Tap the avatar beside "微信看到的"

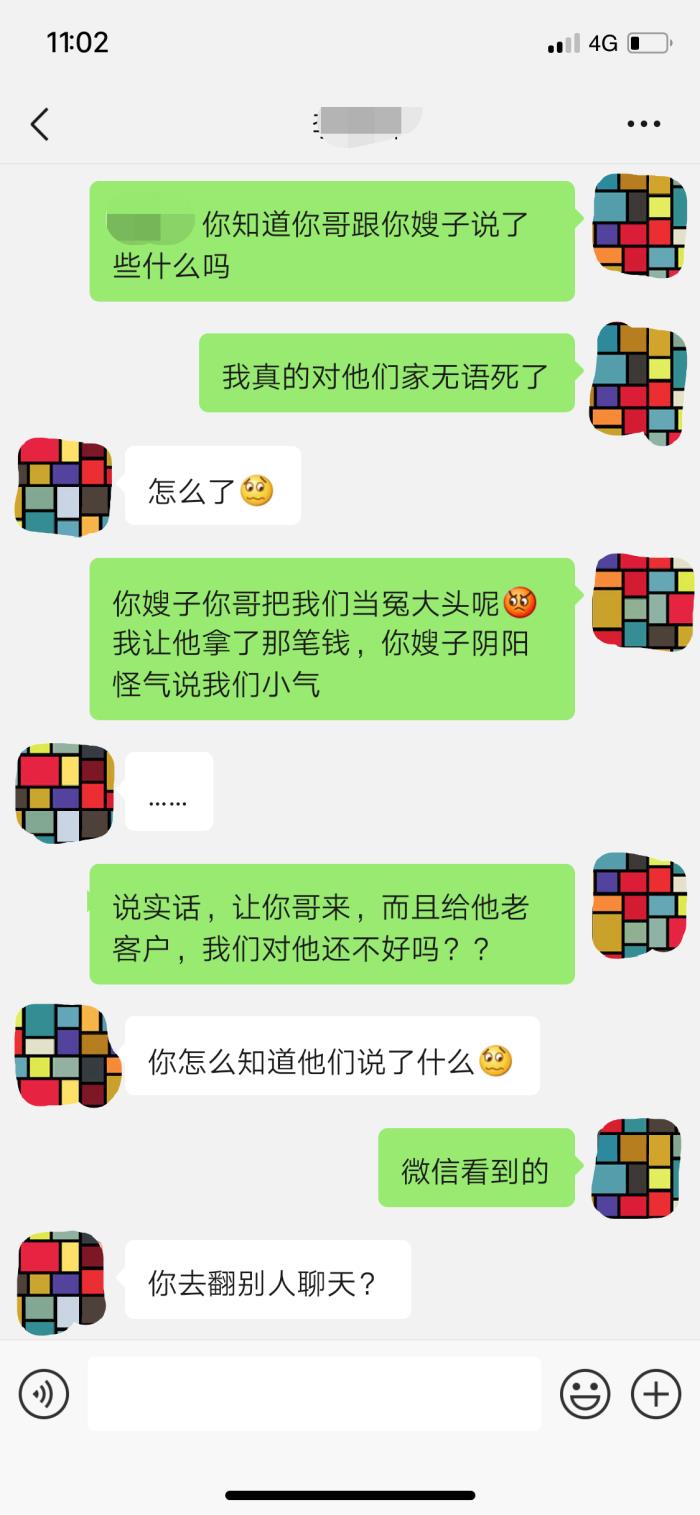coord(638,1169)
